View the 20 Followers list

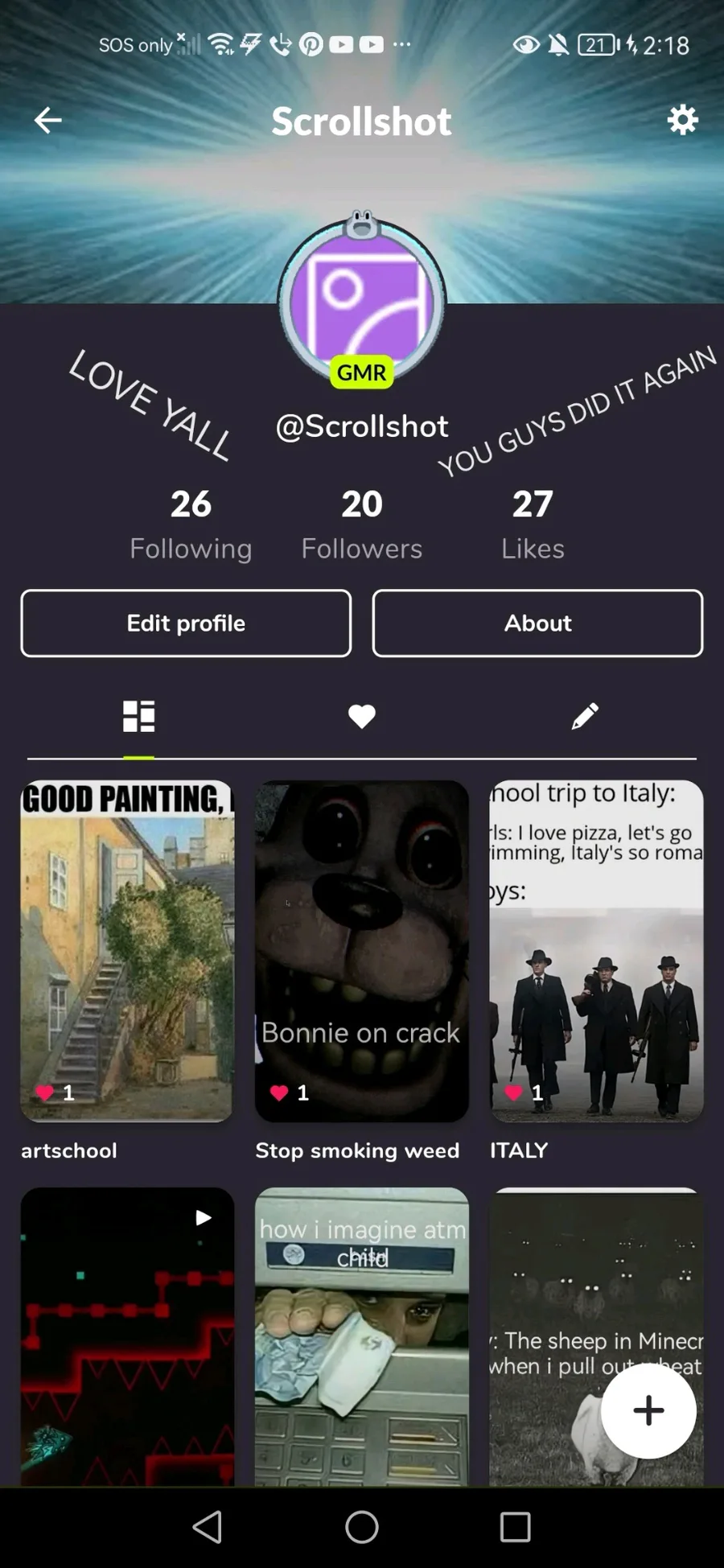361,524
